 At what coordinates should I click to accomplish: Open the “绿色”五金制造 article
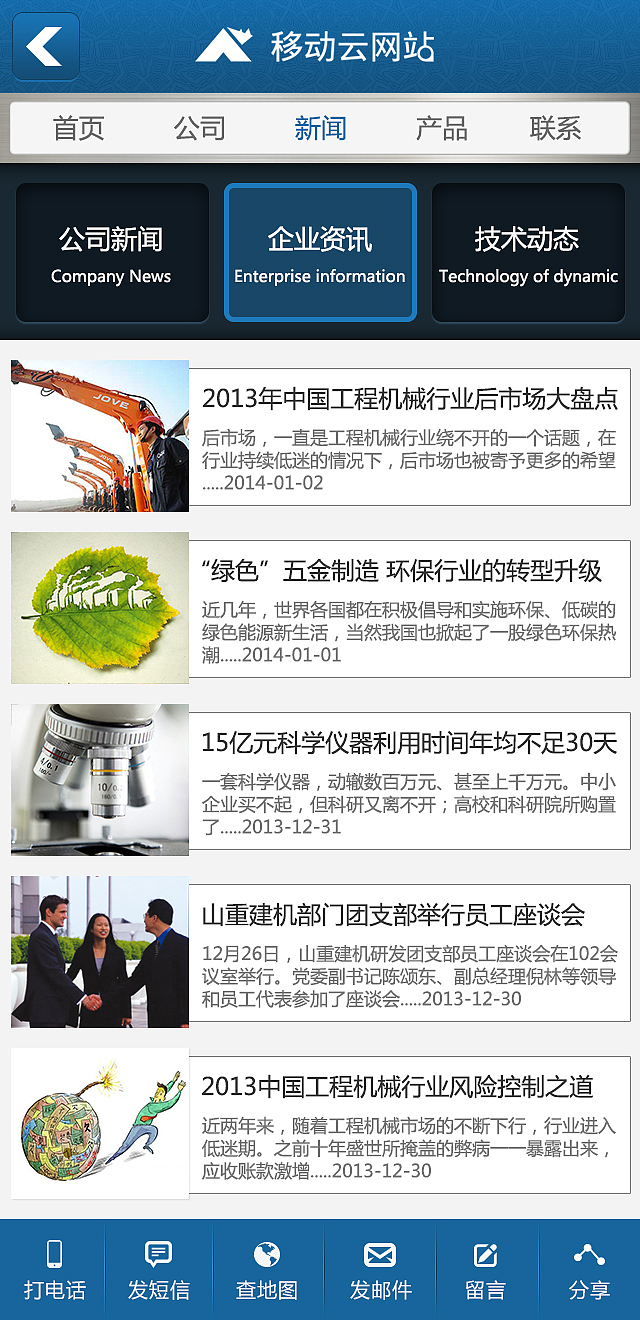click(320, 608)
